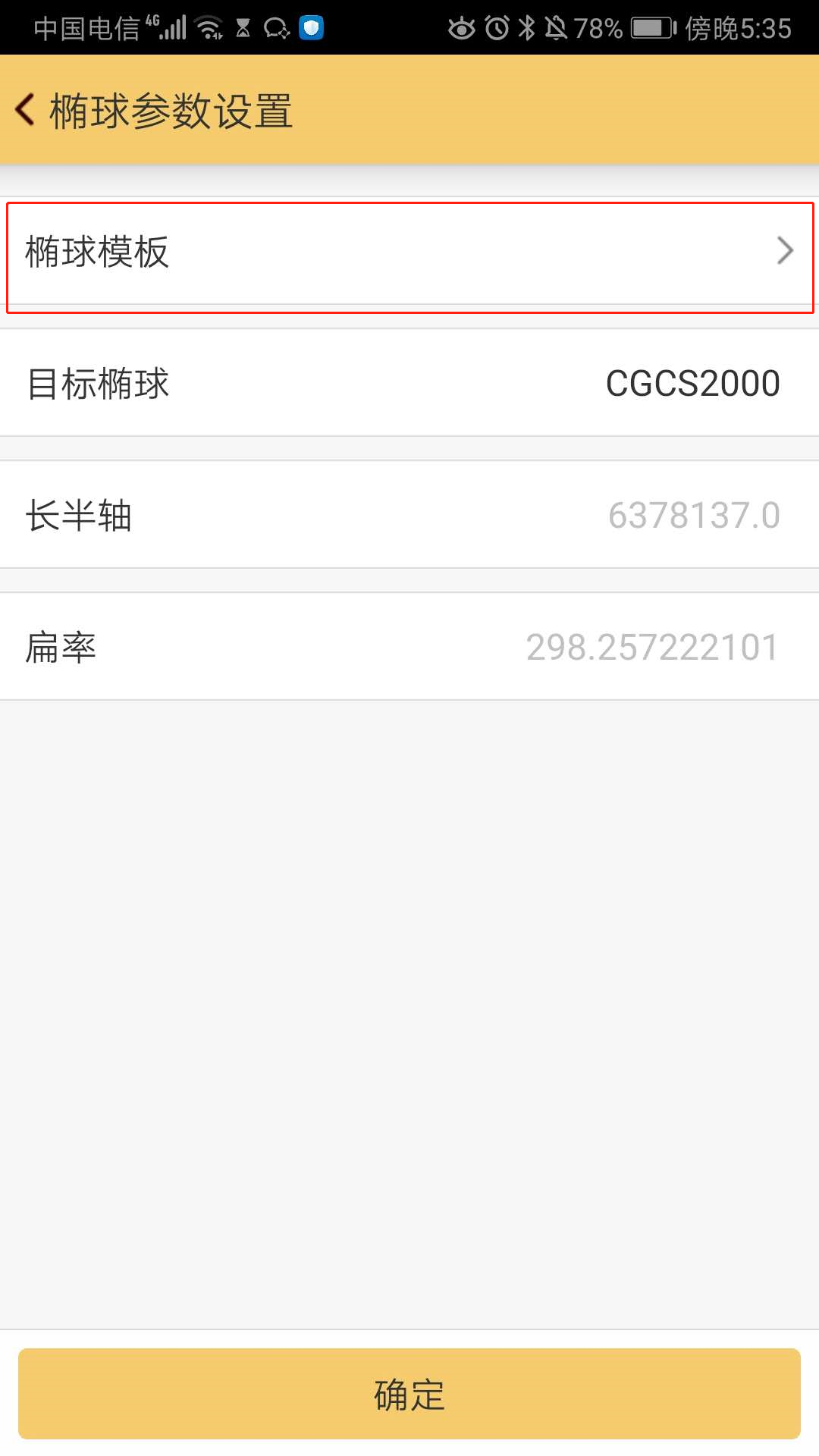
Task: Tap the battery indicator icon
Action: click(x=654, y=27)
